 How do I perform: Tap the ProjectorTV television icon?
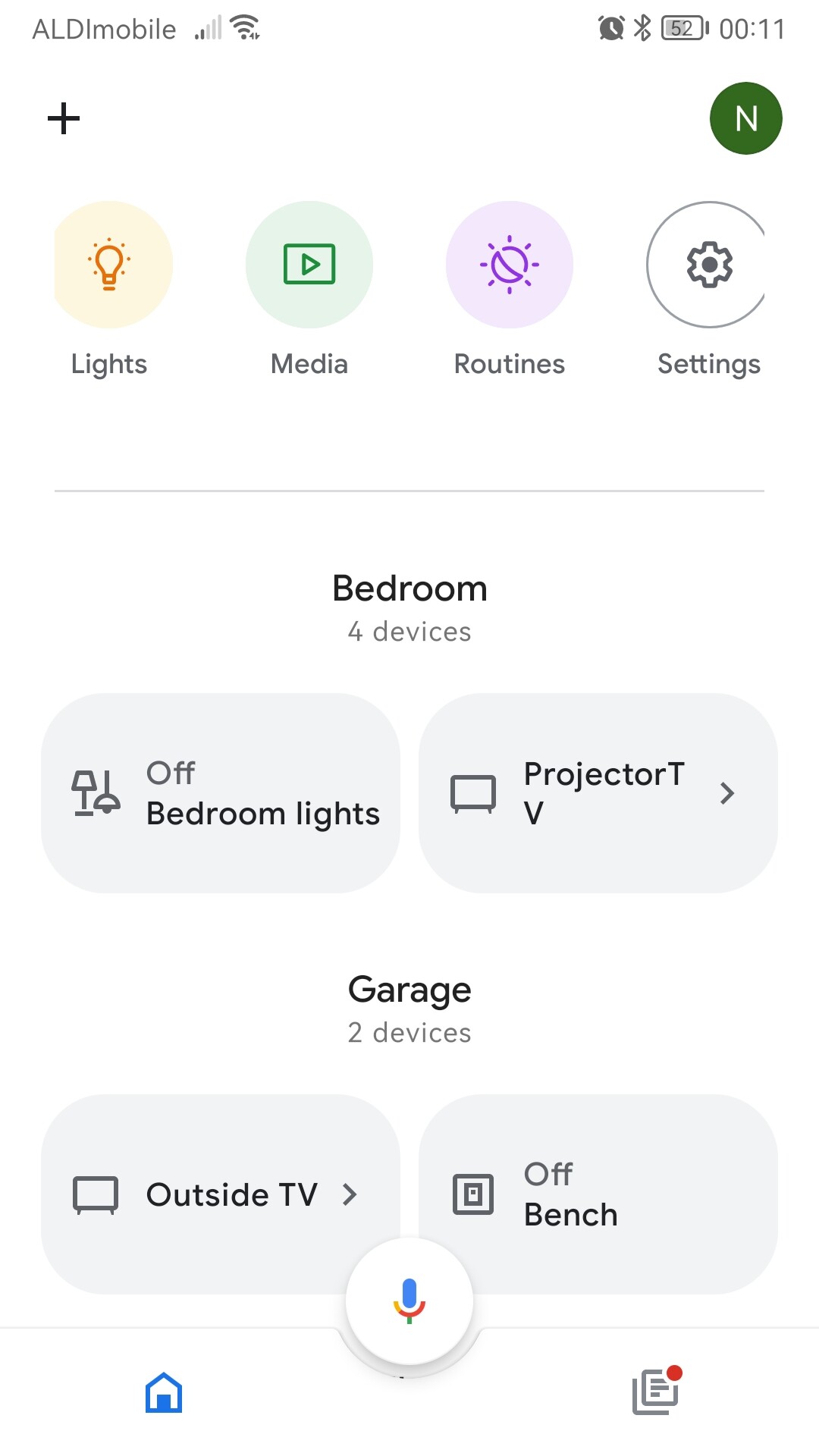tap(472, 793)
